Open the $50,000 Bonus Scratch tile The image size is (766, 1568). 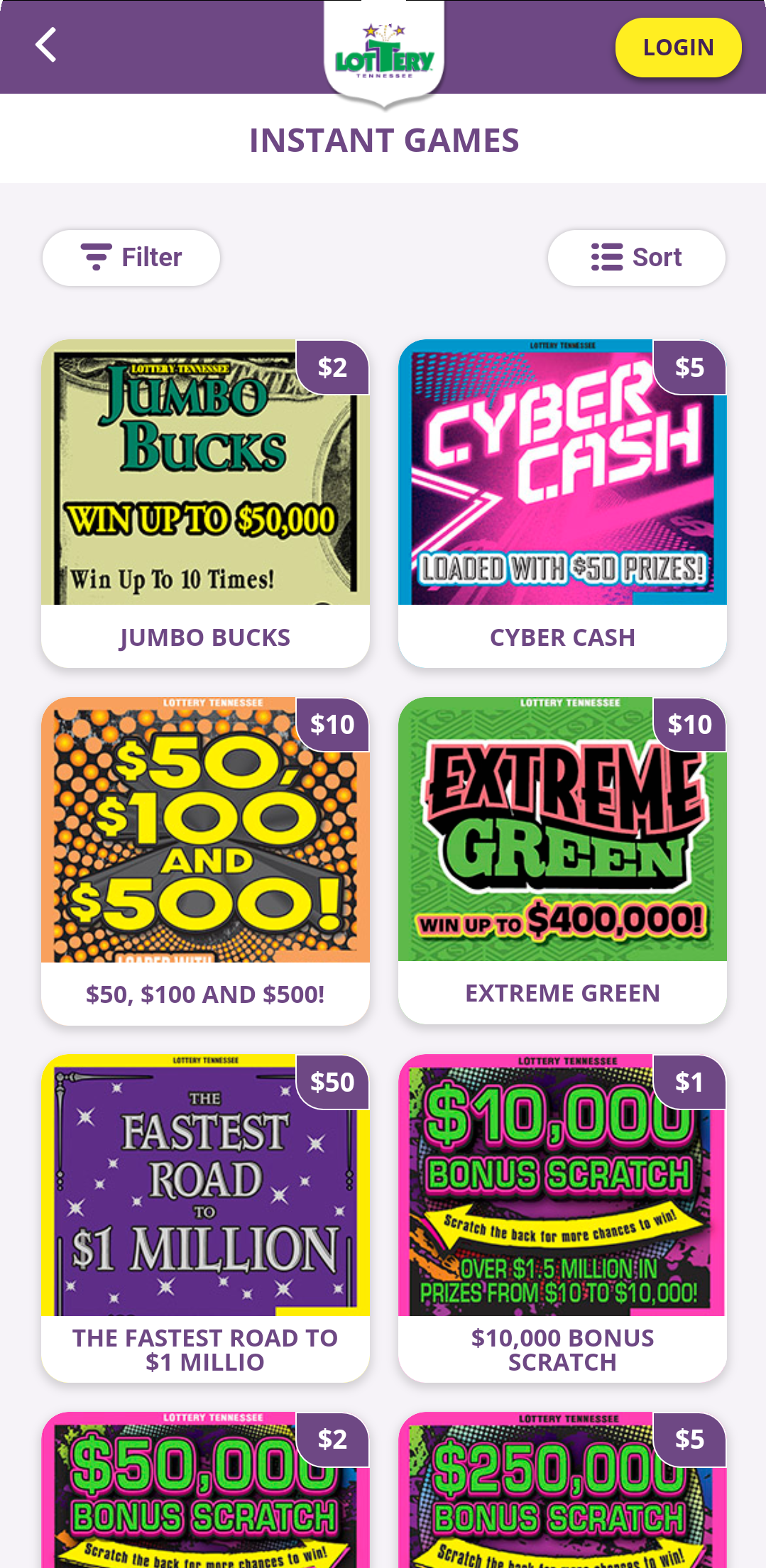pos(205,1490)
